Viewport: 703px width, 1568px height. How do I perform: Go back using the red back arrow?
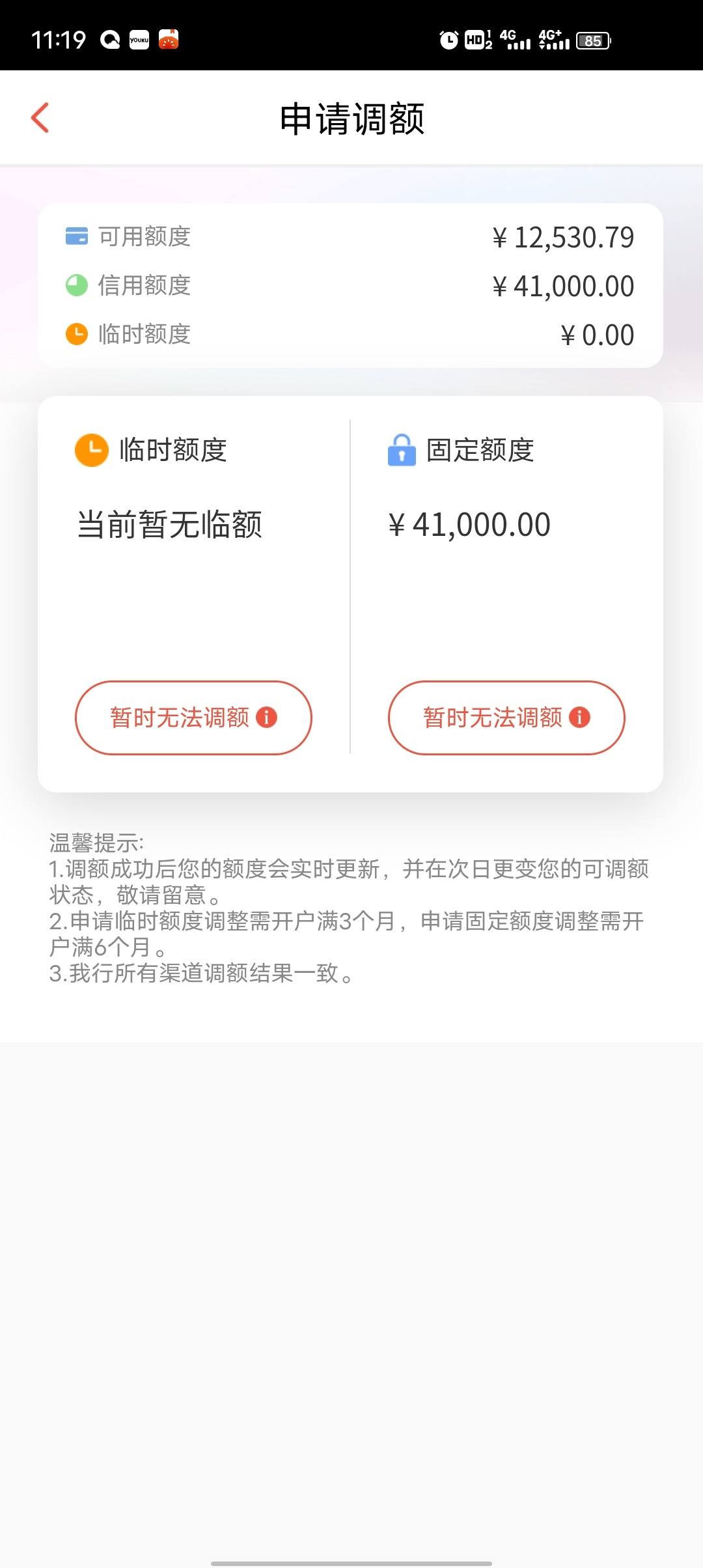[x=40, y=118]
